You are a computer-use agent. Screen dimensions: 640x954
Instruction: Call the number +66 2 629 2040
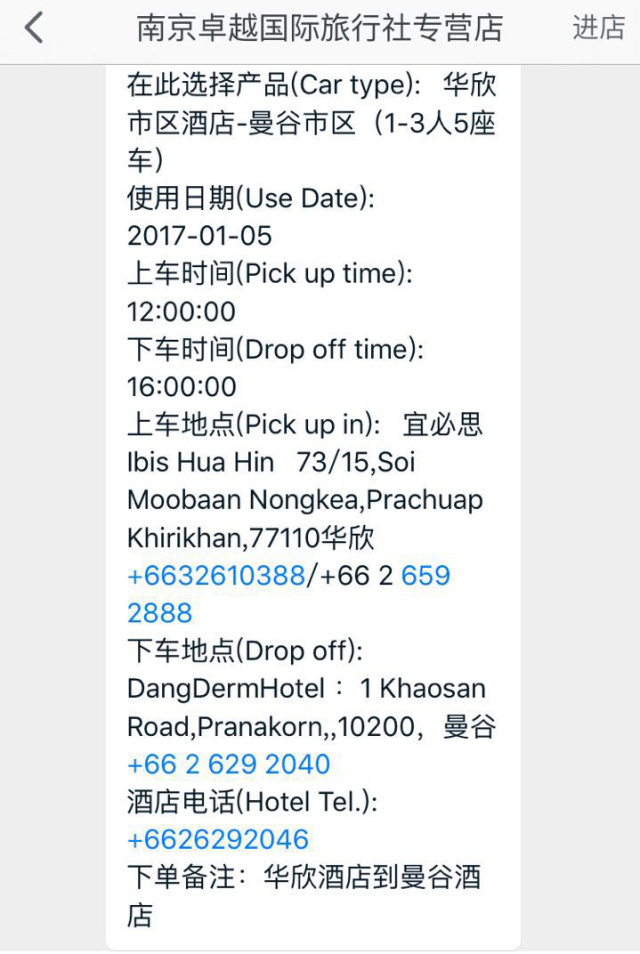[x=229, y=764]
